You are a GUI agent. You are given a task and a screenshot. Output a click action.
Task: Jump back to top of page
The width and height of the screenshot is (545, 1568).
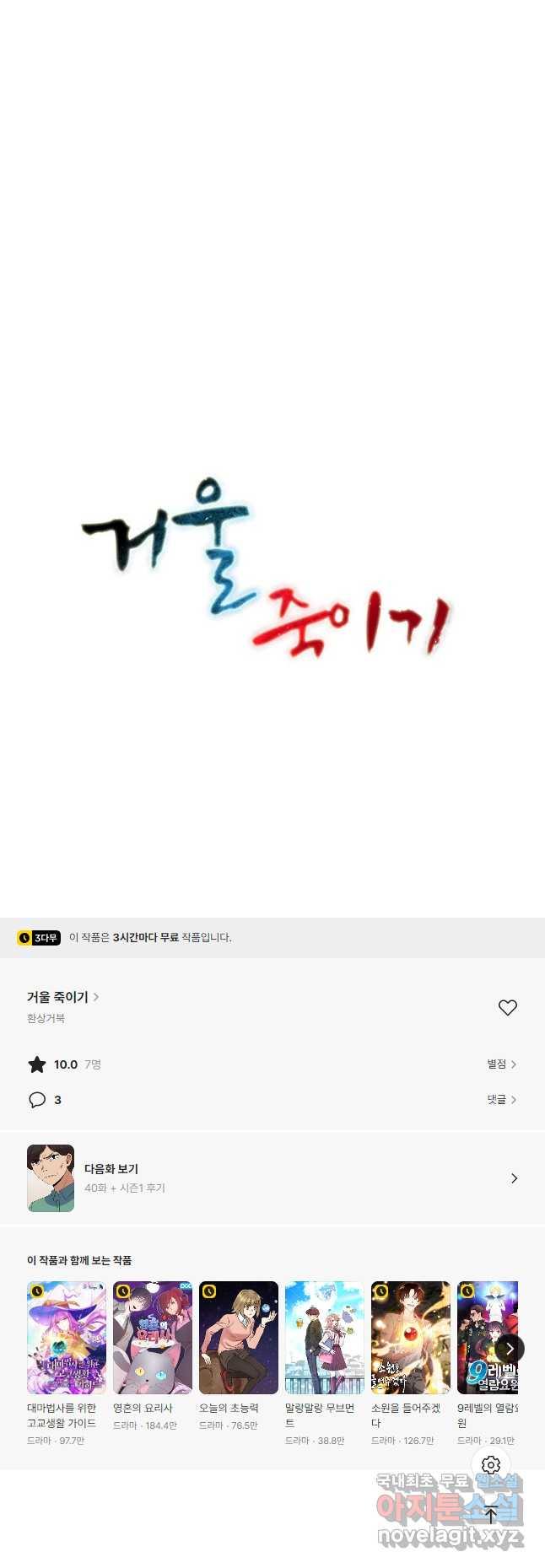pyautogui.click(x=491, y=1515)
